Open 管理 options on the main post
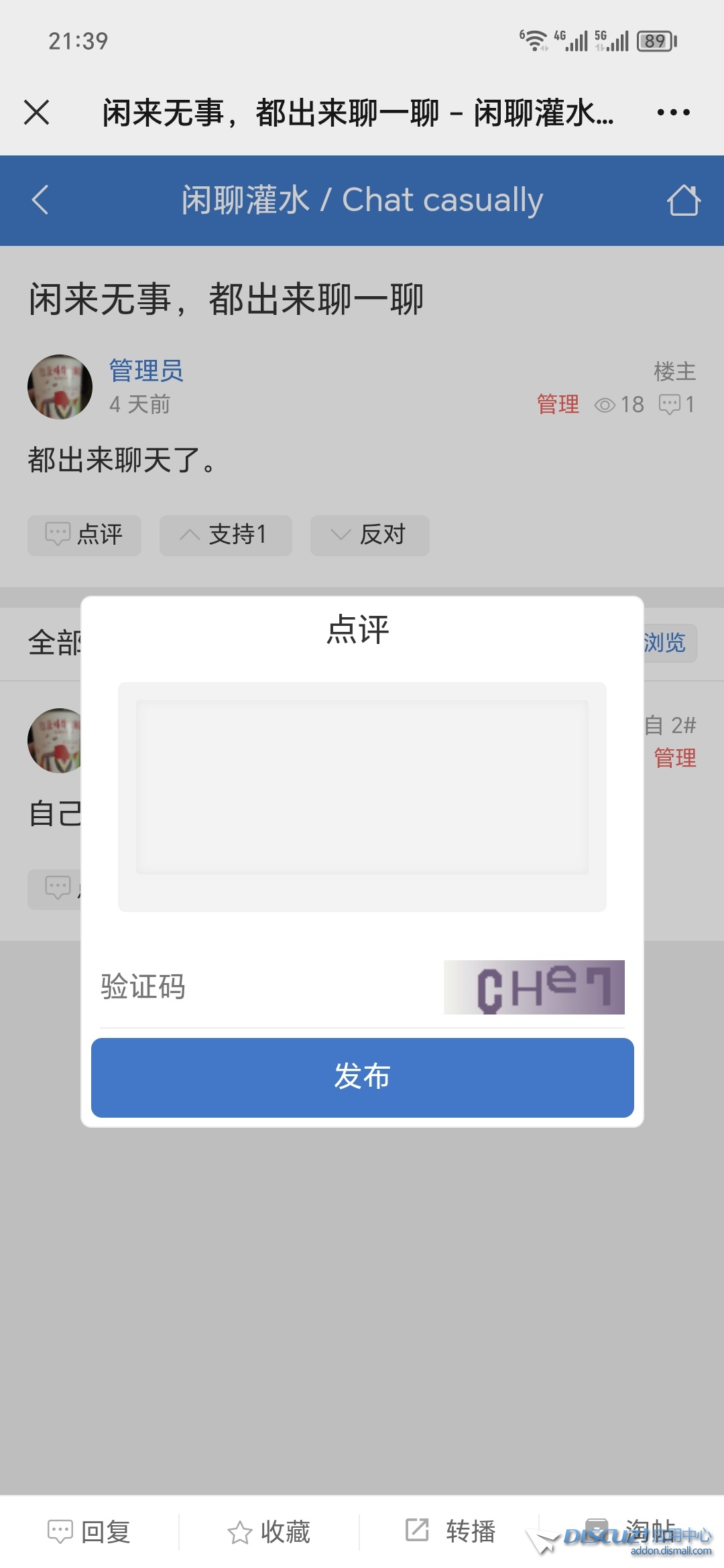Image resolution: width=724 pixels, height=1568 pixels. [x=558, y=404]
